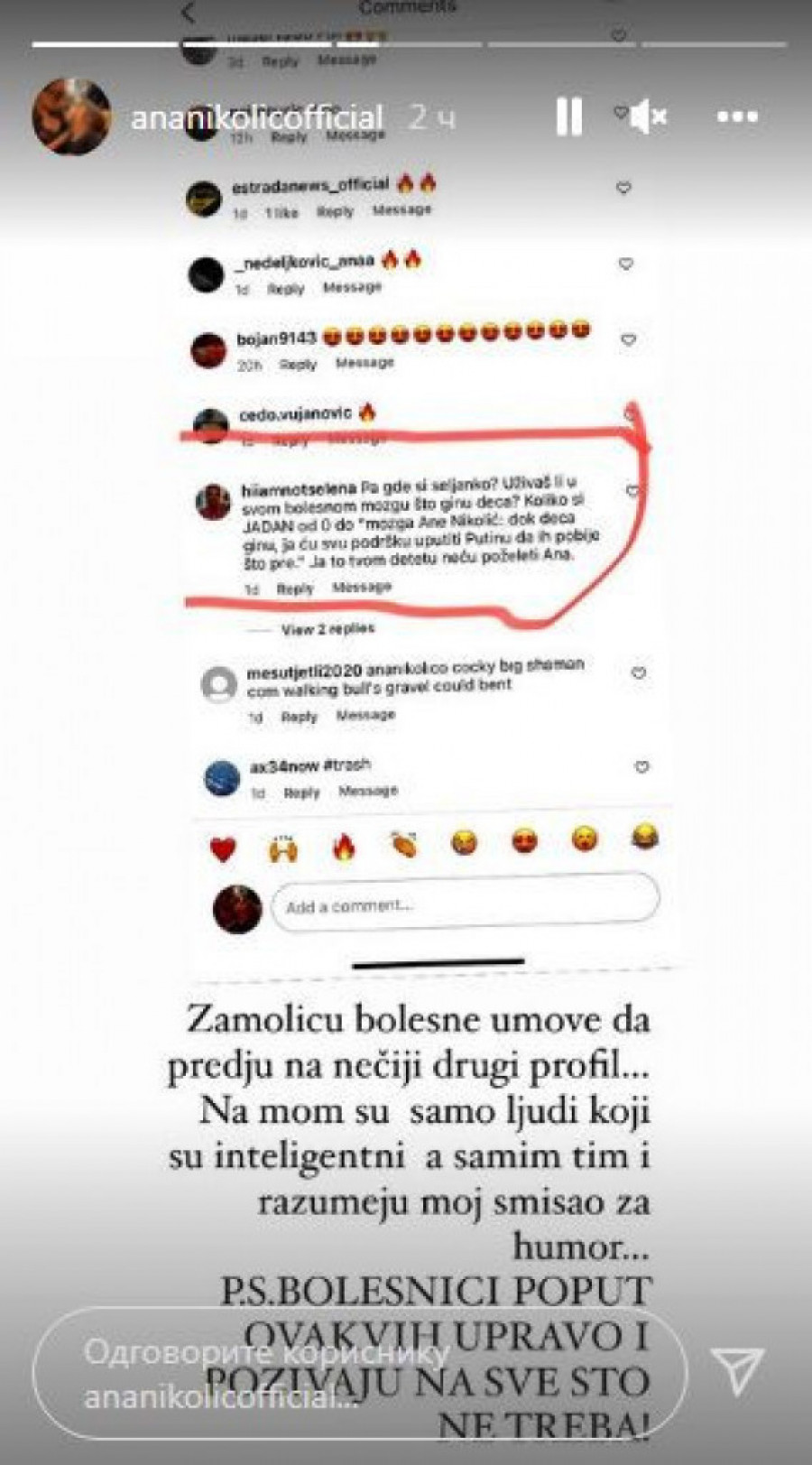
Task: Open the three-dot more options menu
Action: point(737,117)
